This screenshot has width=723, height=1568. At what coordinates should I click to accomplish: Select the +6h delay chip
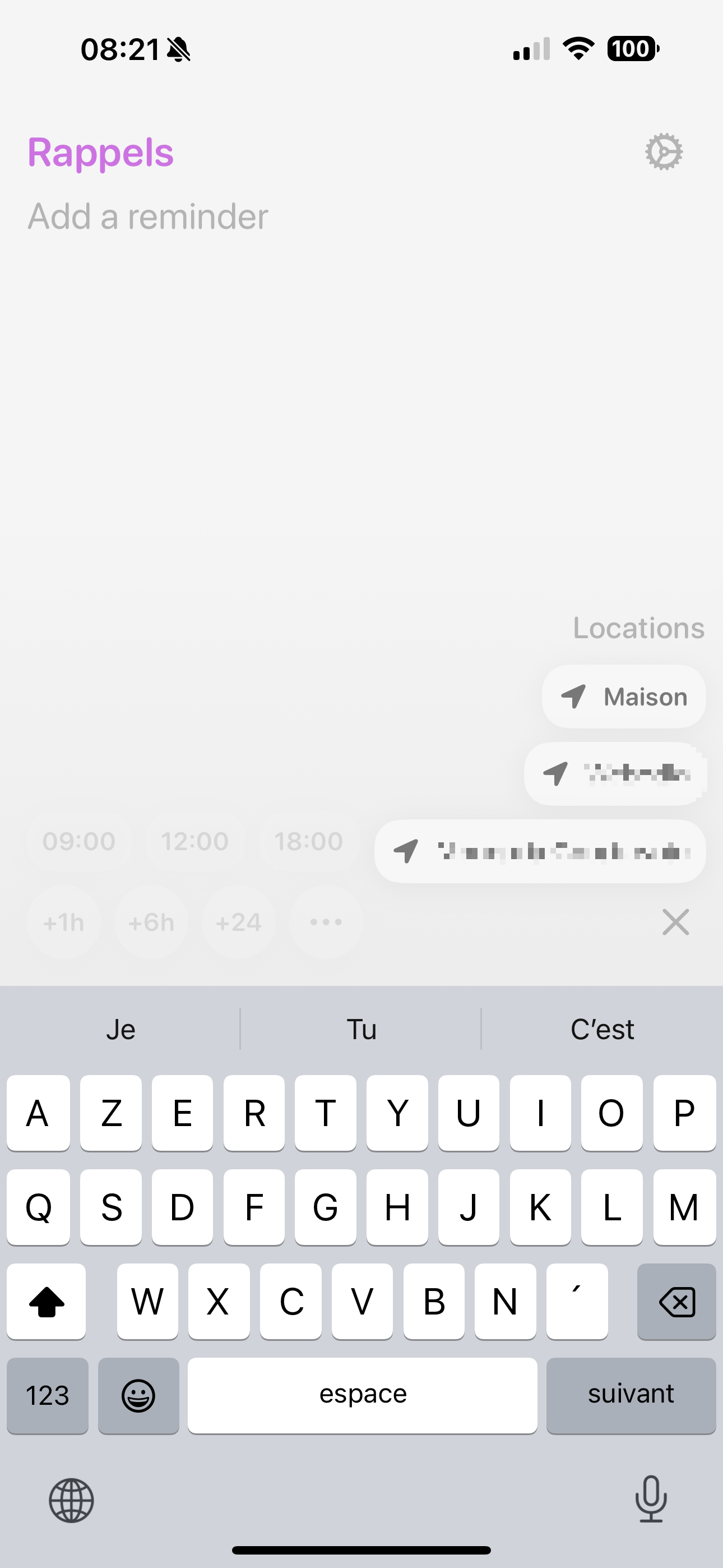[x=151, y=923]
